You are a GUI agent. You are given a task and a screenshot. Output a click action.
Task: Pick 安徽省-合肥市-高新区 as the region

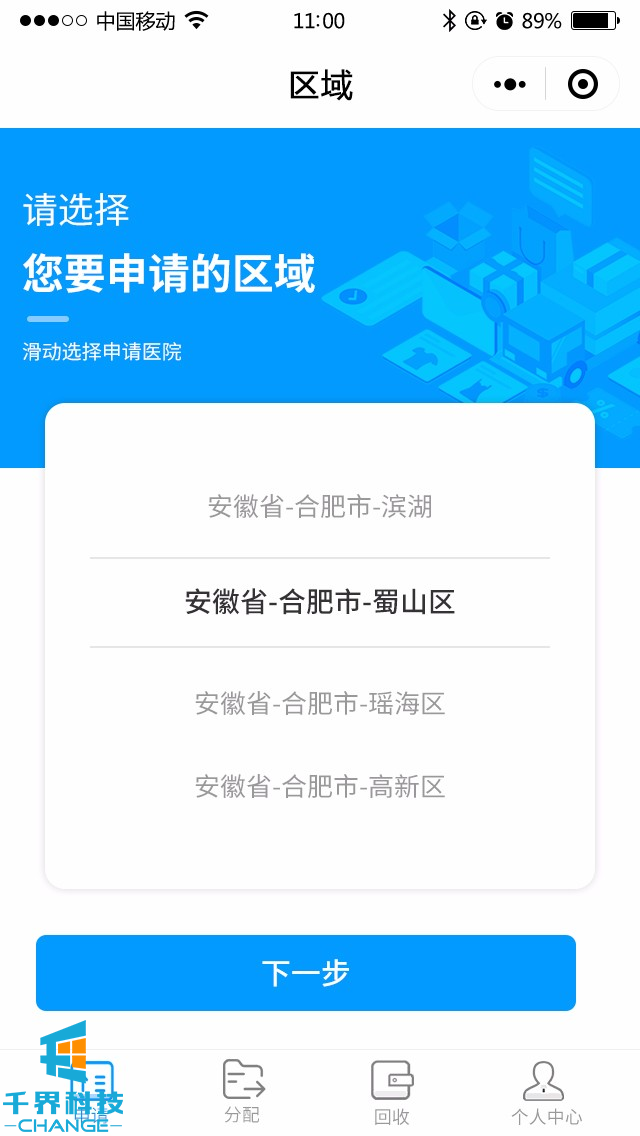coord(320,787)
